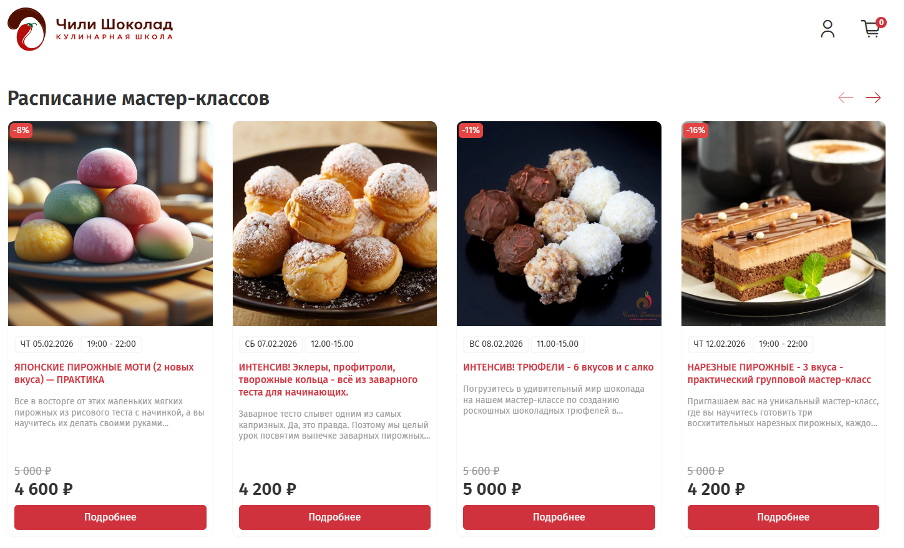Tap Подробнее for the трюфели master class
The height and width of the screenshot is (548, 904).
pos(558,517)
